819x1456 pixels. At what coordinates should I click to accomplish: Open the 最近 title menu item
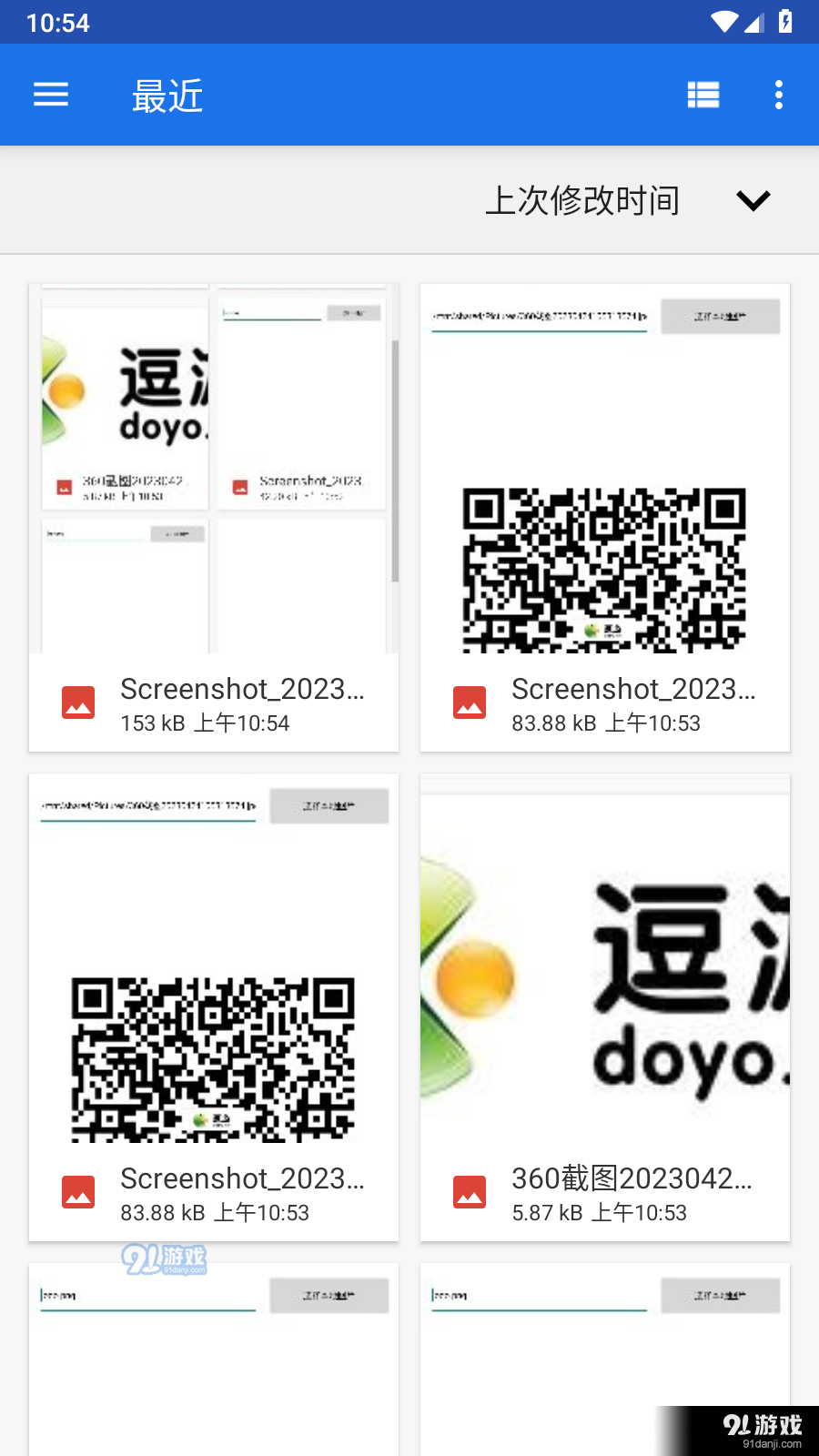(168, 95)
